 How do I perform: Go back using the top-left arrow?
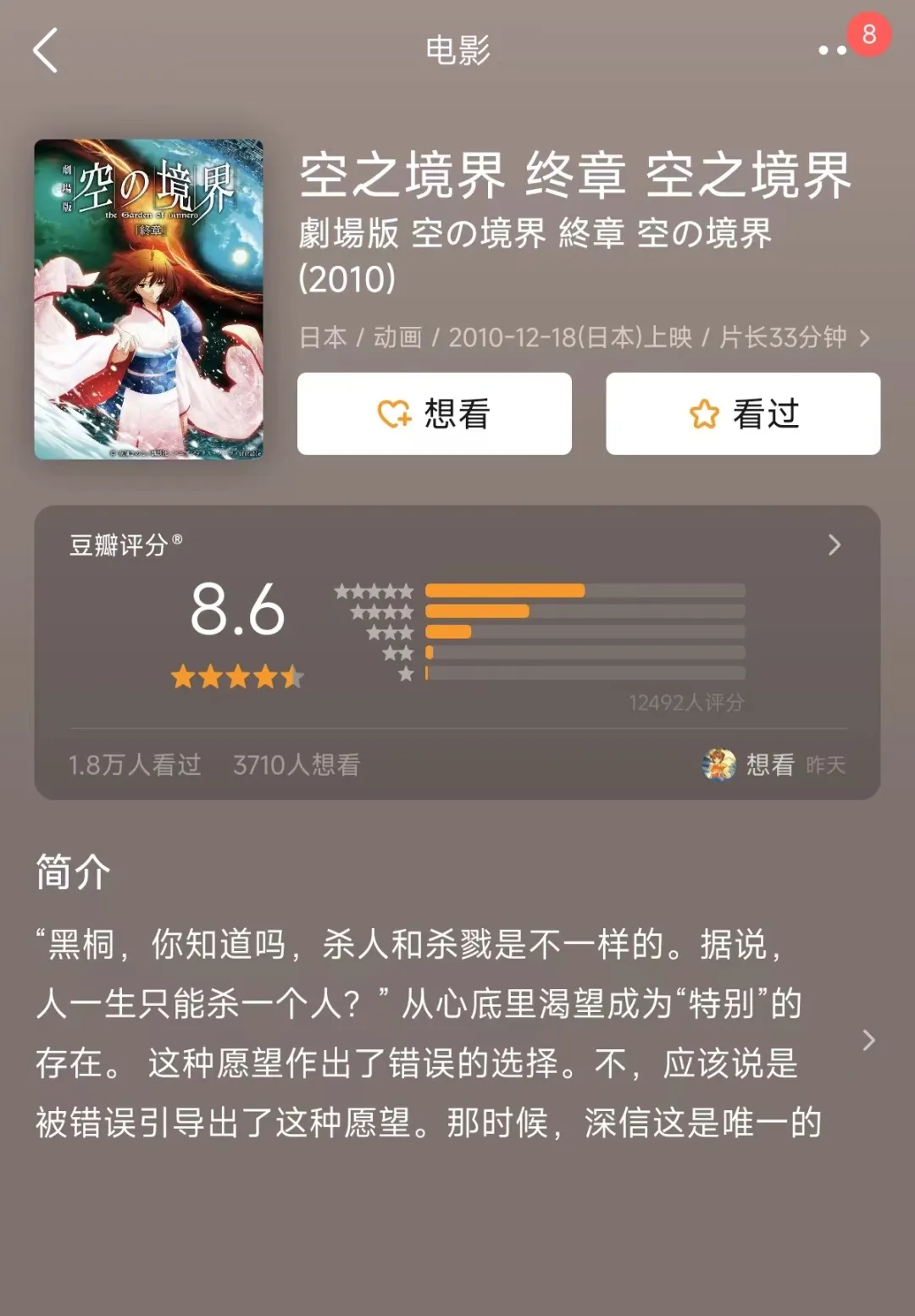pyautogui.click(x=46, y=51)
